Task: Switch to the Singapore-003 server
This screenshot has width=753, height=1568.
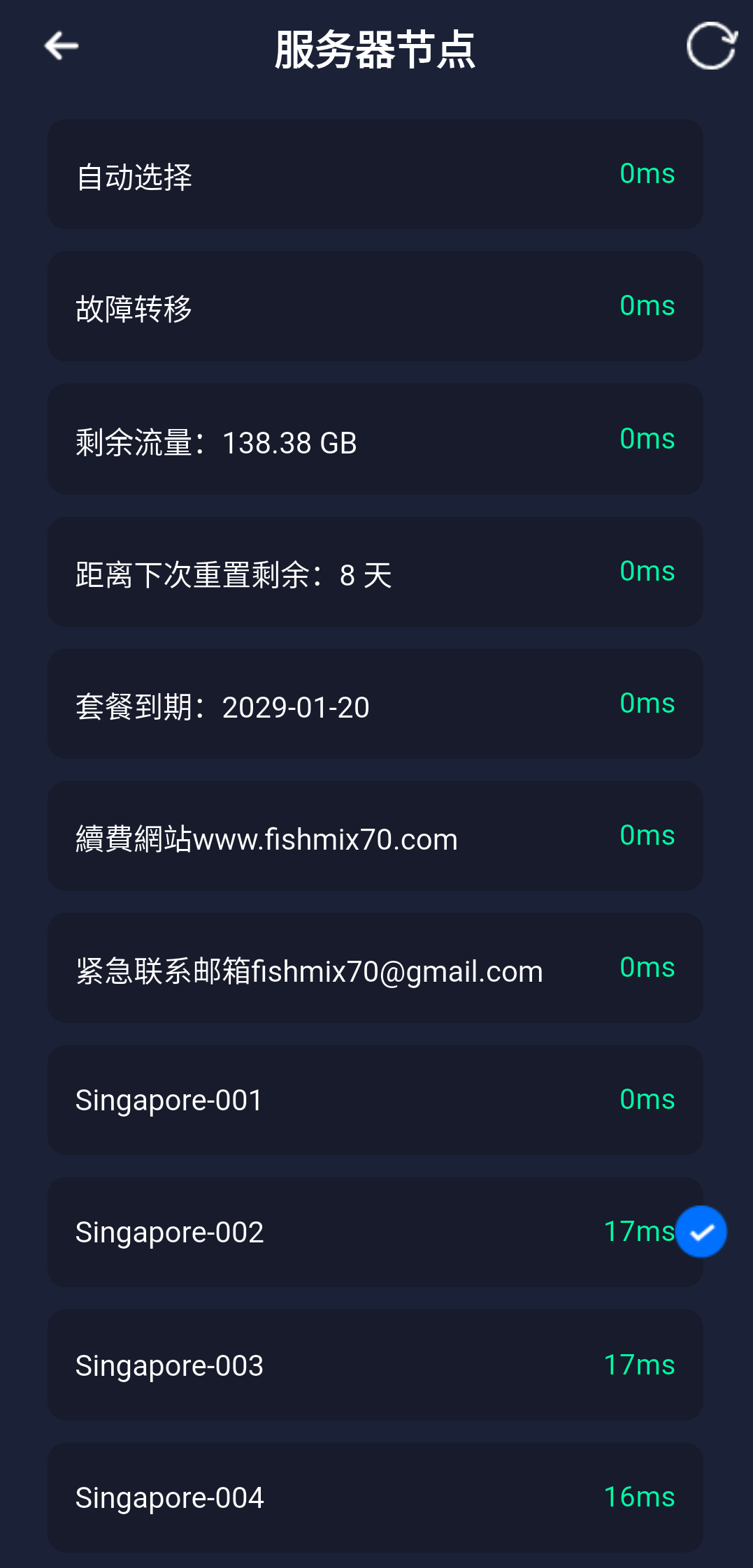Action: click(x=375, y=1365)
